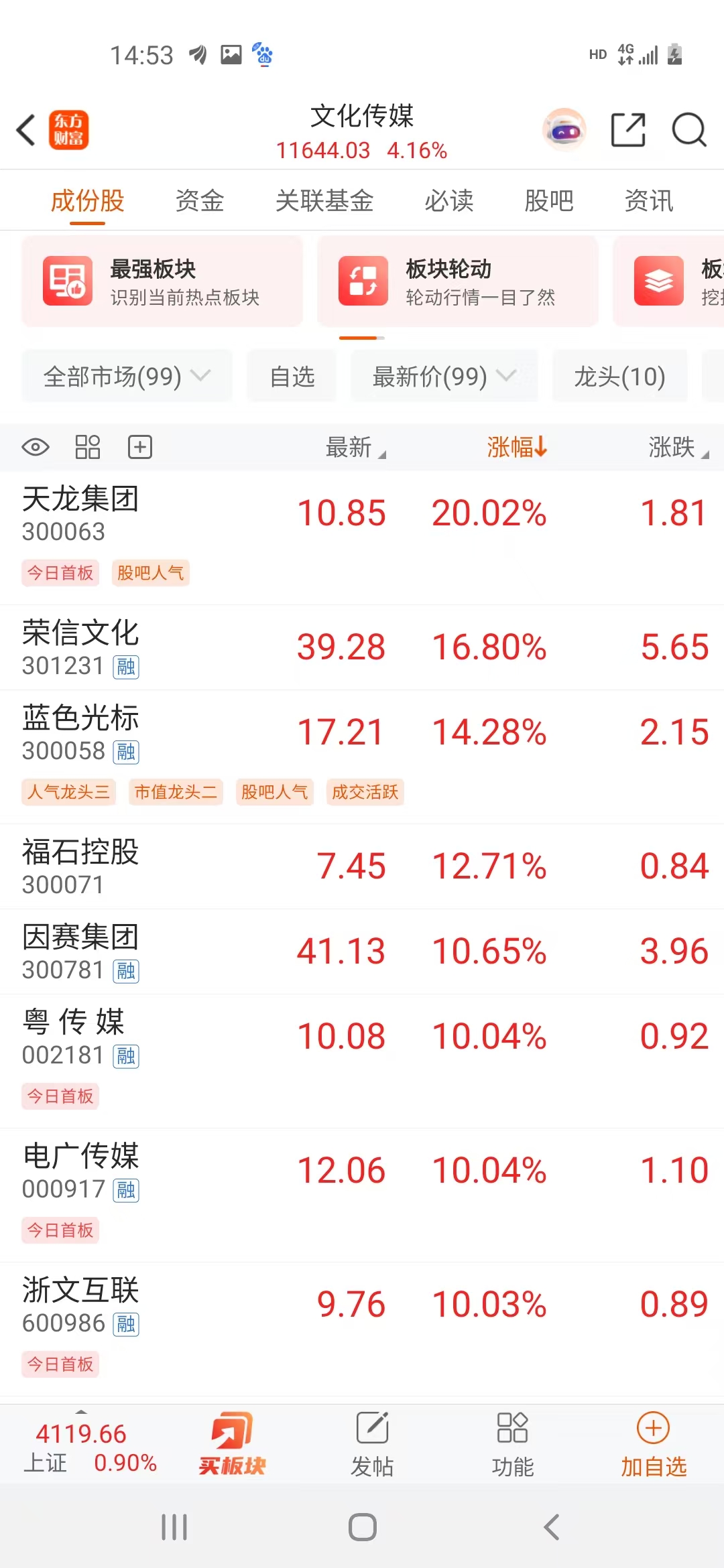The image size is (724, 1568).
Task: Open the search magnifier icon
Action: pos(688,130)
